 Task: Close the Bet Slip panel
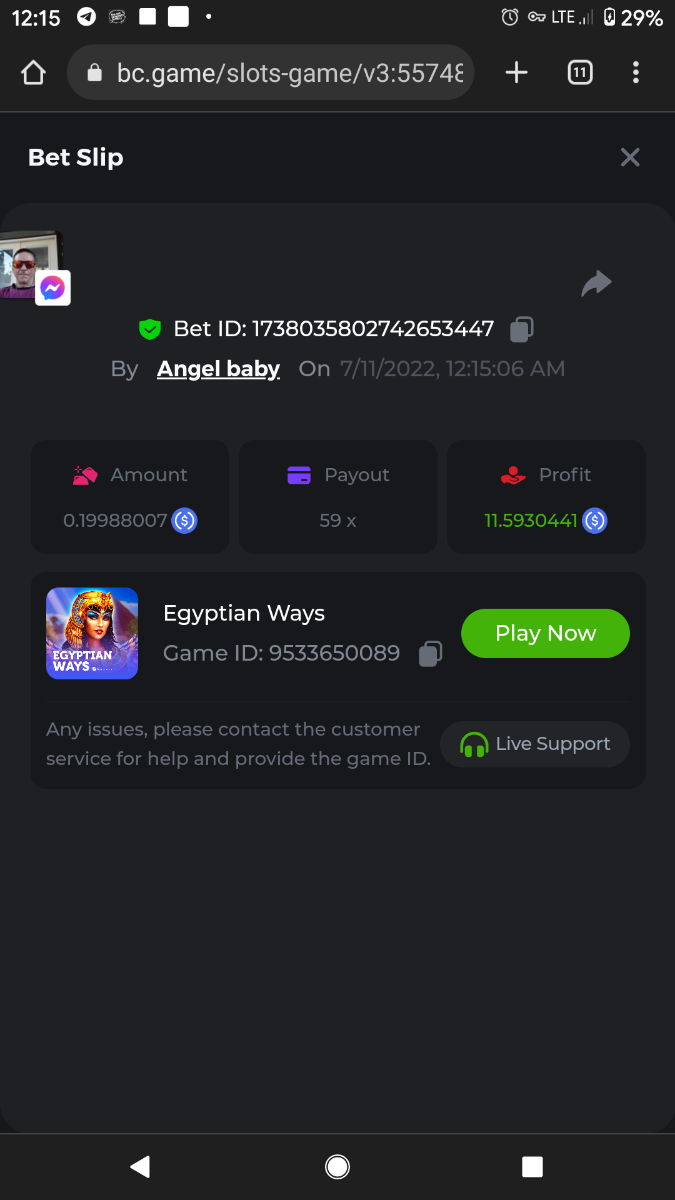[x=630, y=157]
